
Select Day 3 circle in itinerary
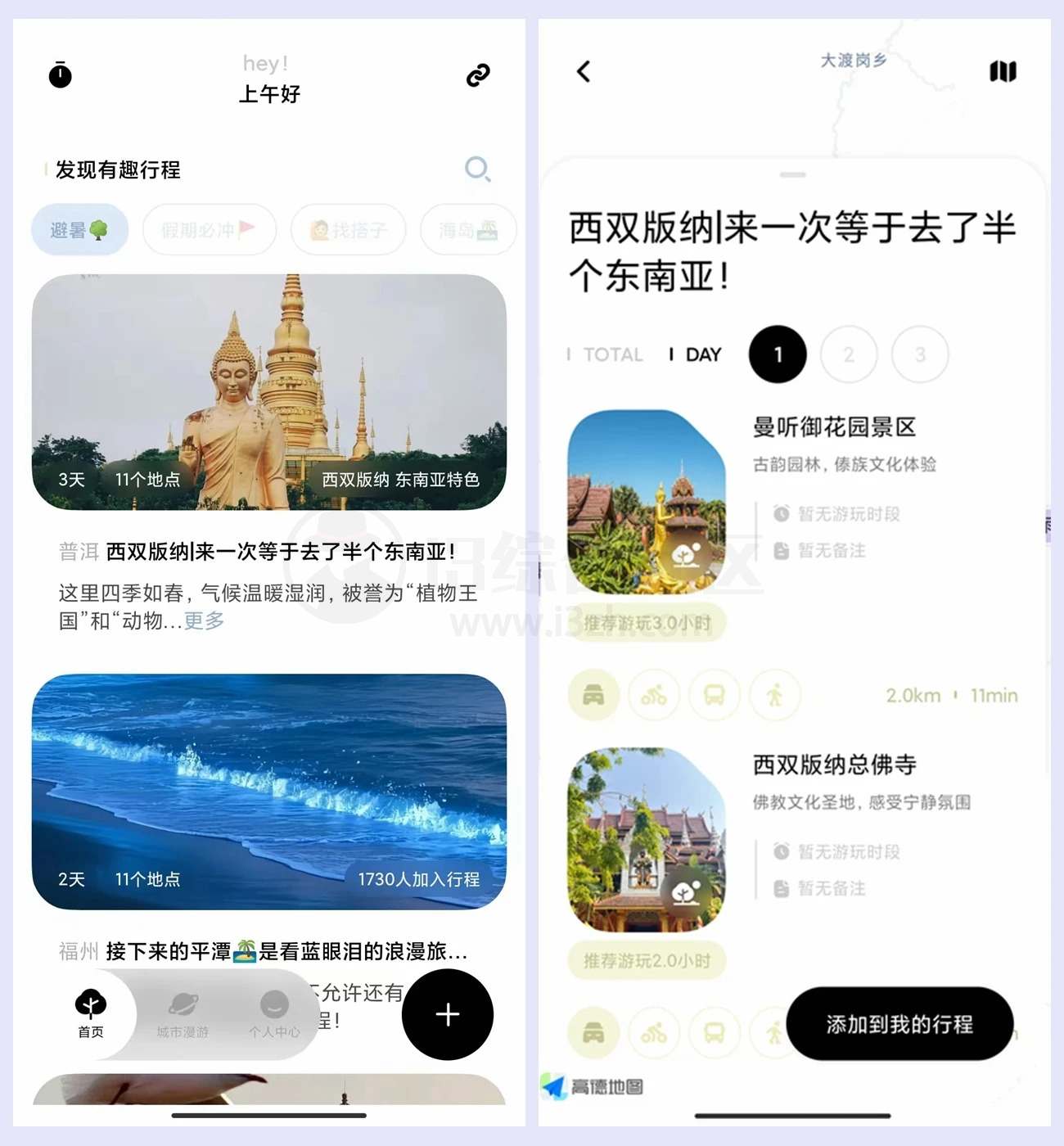(919, 354)
